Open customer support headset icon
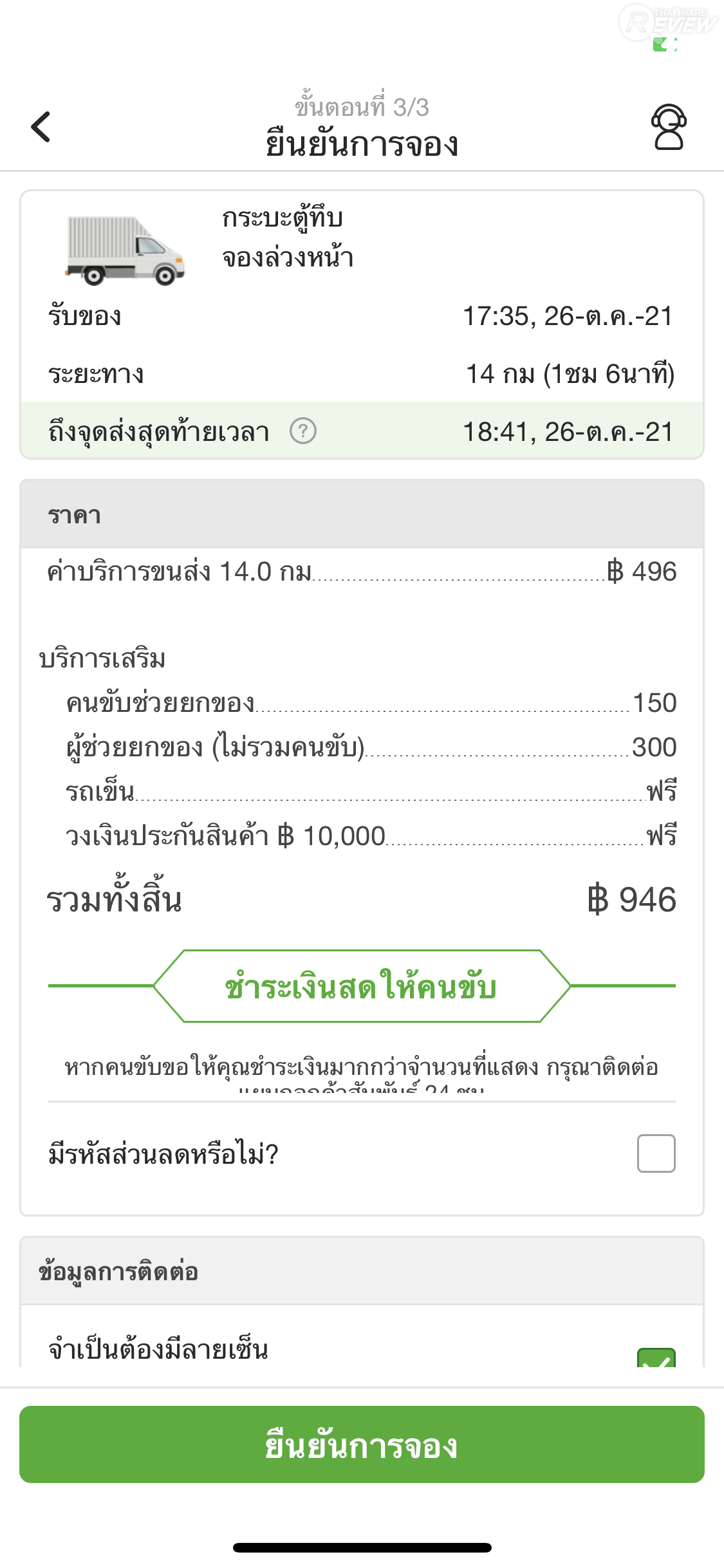The height and width of the screenshot is (1568, 724). (669, 127)
